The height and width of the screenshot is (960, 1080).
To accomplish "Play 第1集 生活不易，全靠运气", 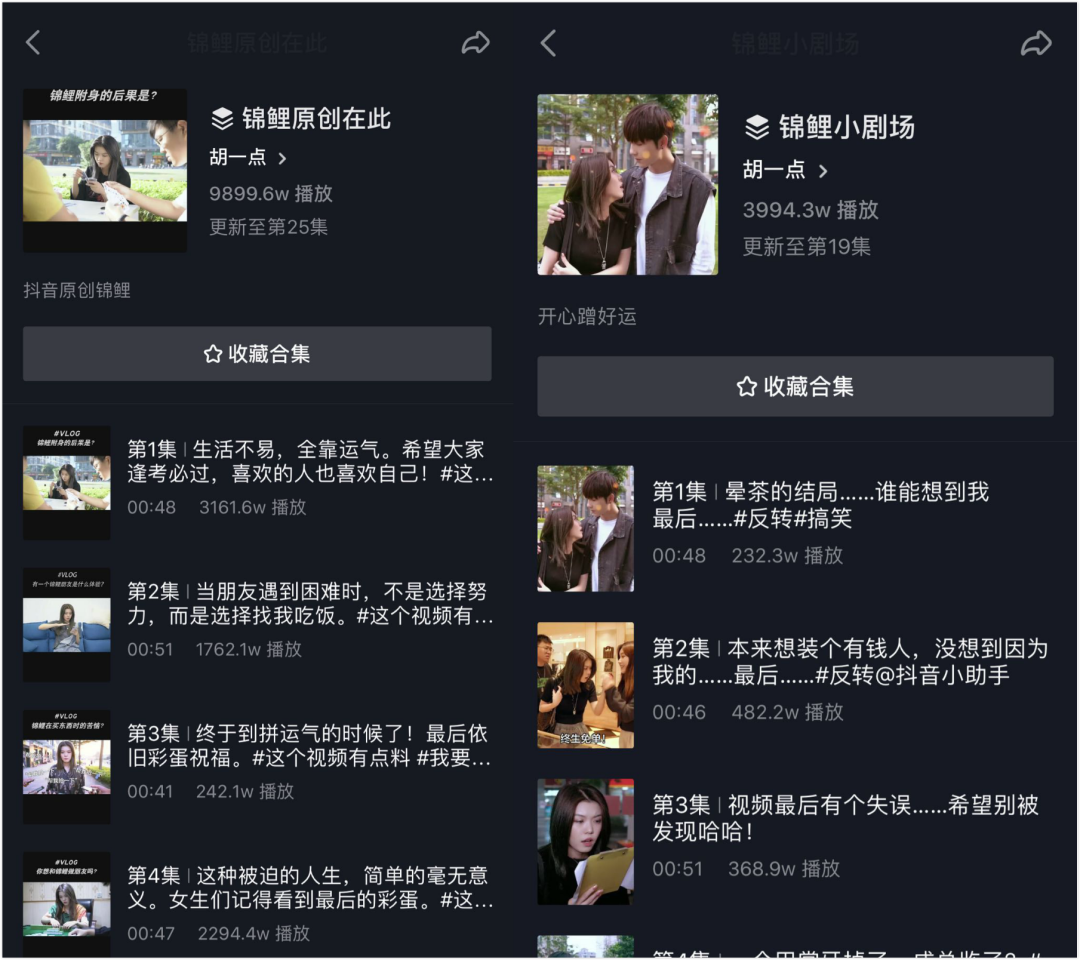I will point(258,482).
